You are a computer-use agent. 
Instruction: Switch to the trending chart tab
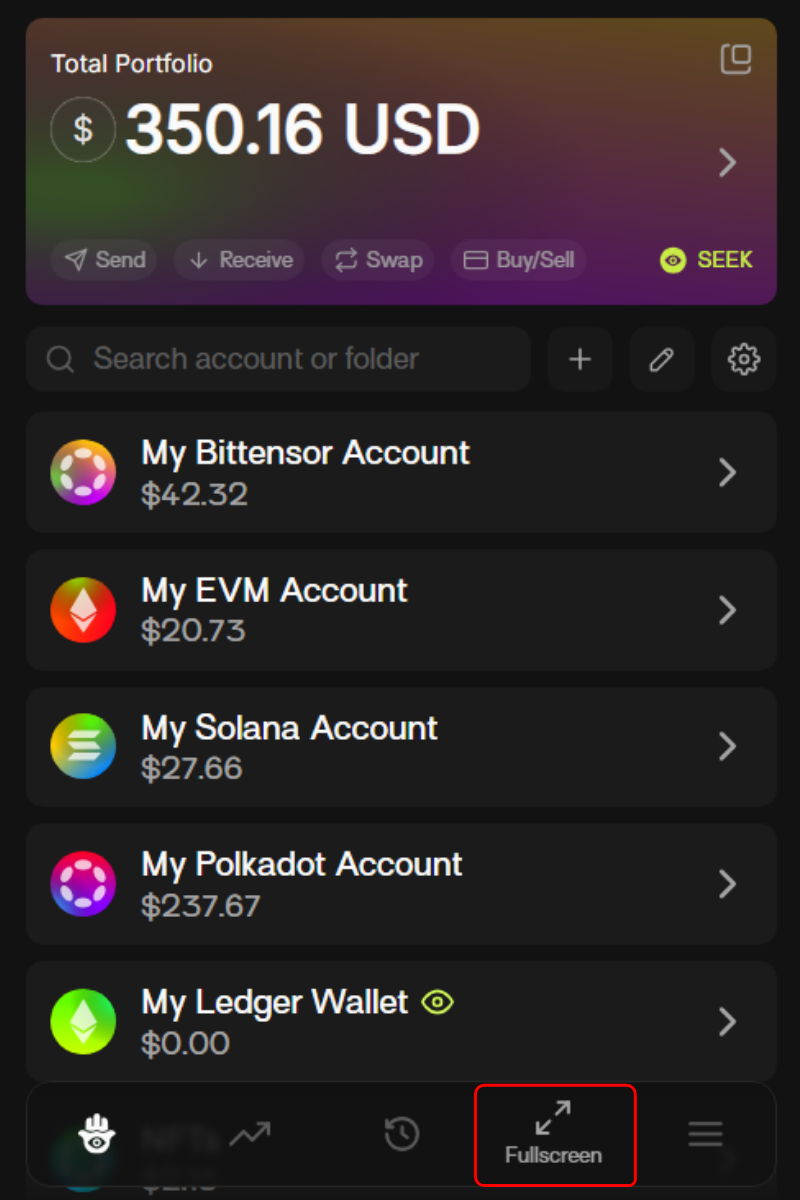(249, 1134)
